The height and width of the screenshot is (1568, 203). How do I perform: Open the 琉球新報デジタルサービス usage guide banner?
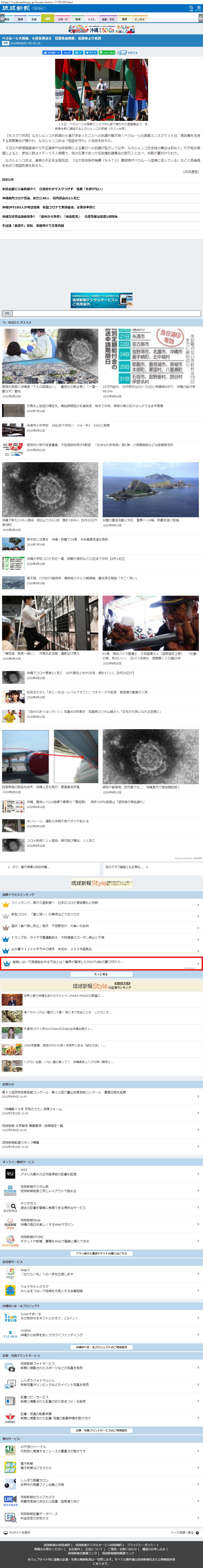point(102,300)
